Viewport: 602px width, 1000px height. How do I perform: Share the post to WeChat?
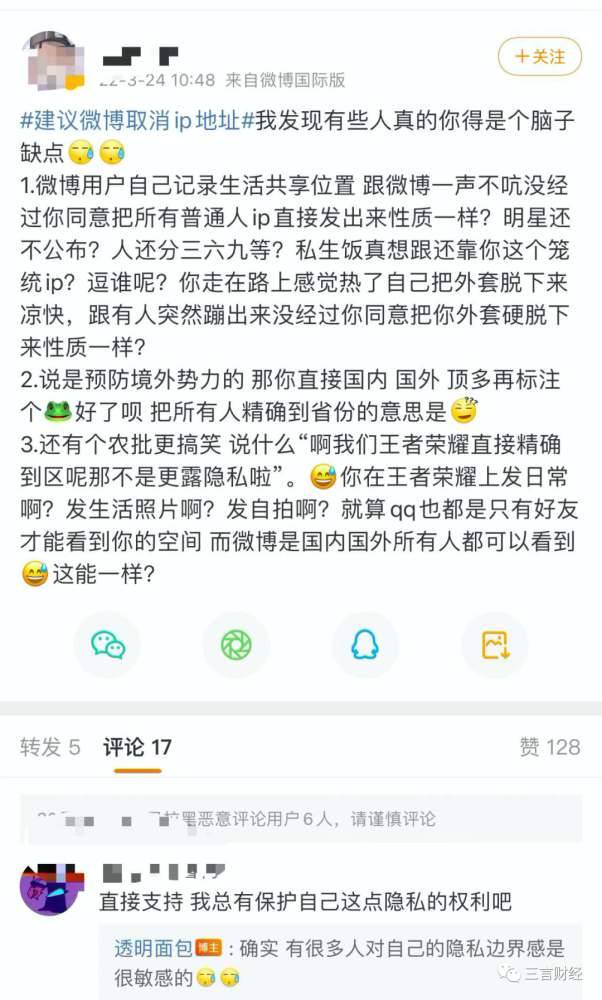coord(108,645)
